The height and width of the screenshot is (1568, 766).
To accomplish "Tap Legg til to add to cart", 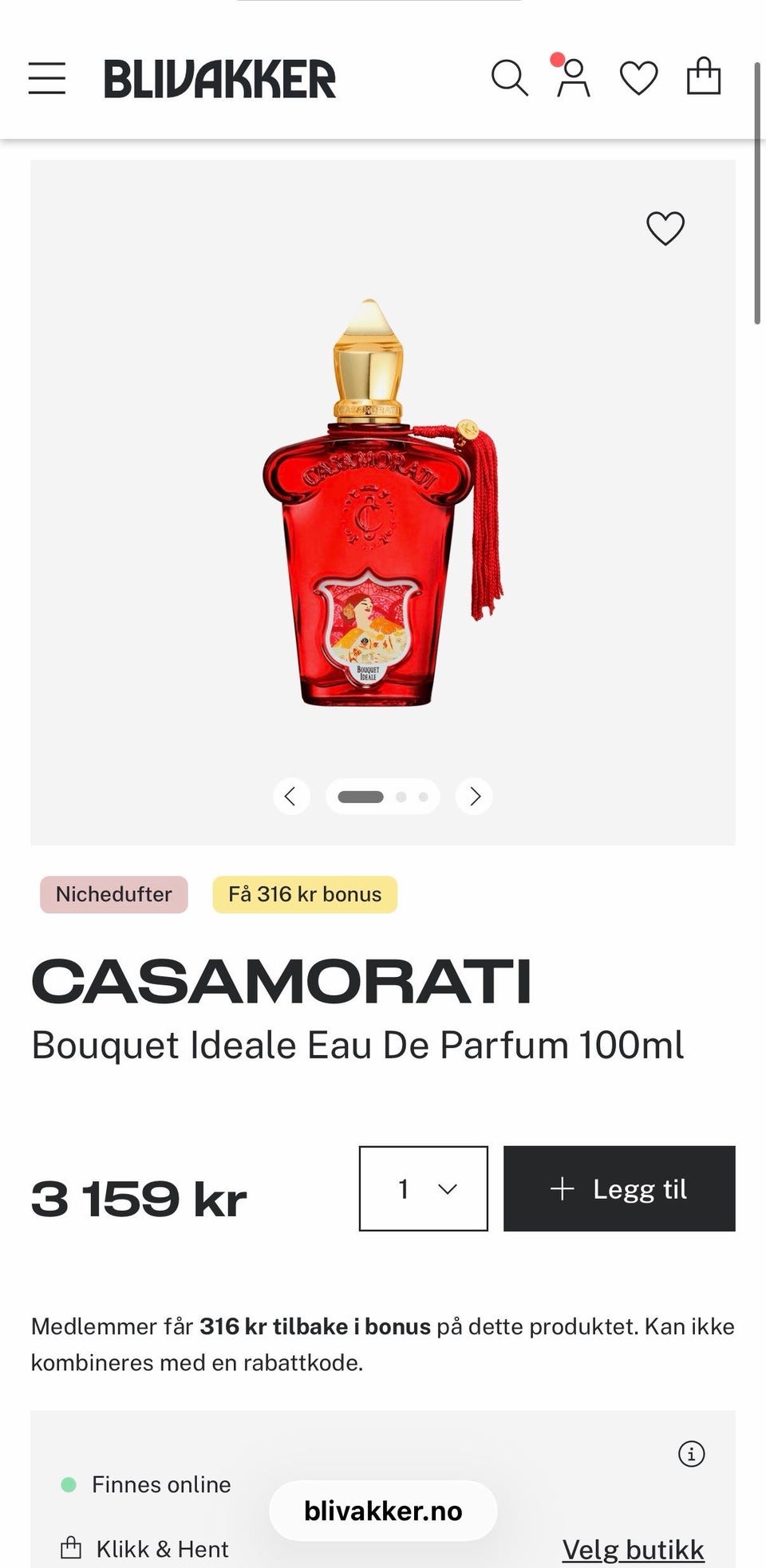I will [619, 1188].
